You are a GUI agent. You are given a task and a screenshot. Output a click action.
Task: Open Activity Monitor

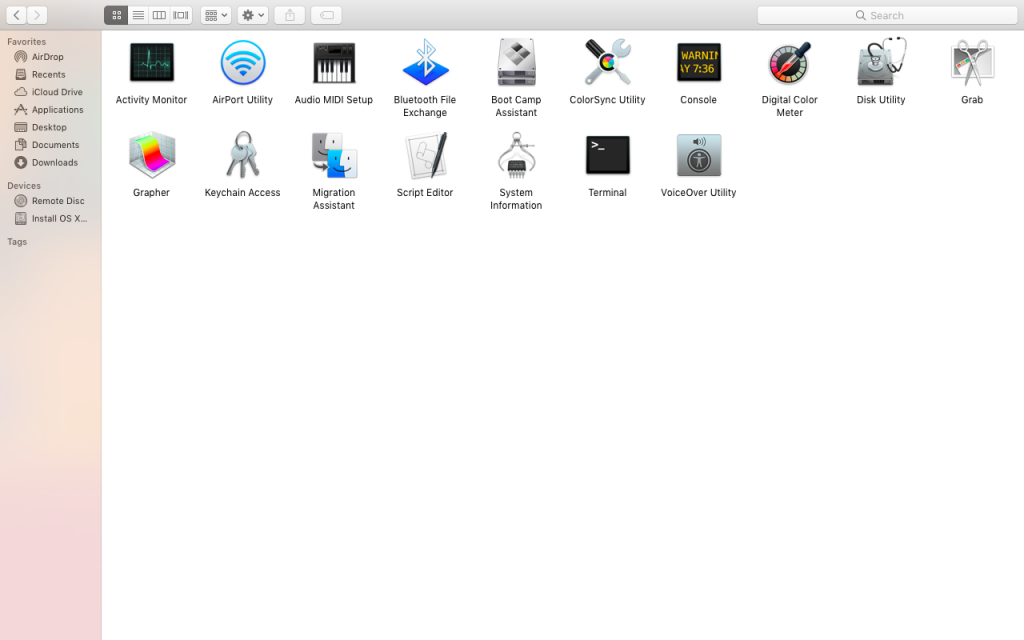(x=151, y=64)
